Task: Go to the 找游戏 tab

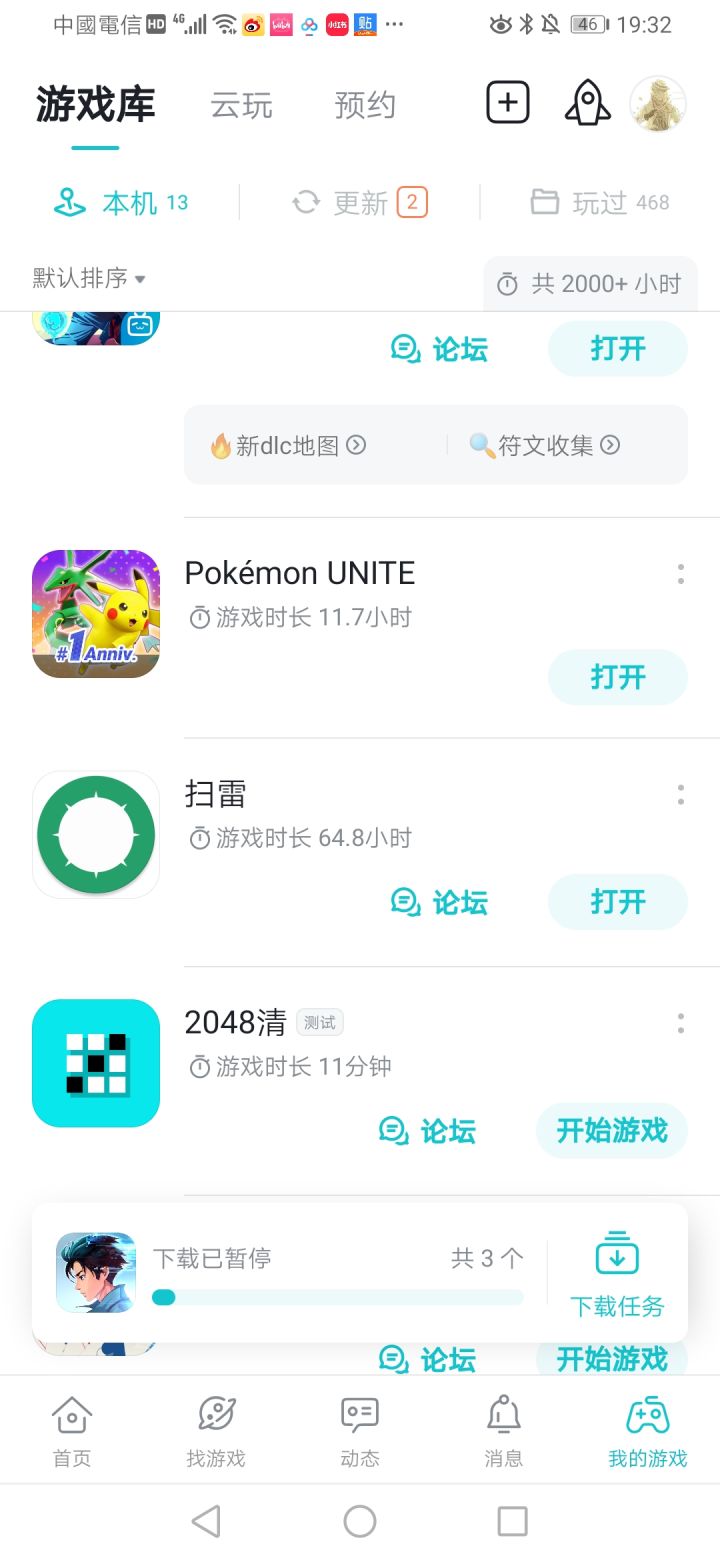Action: pos(216,1431)
